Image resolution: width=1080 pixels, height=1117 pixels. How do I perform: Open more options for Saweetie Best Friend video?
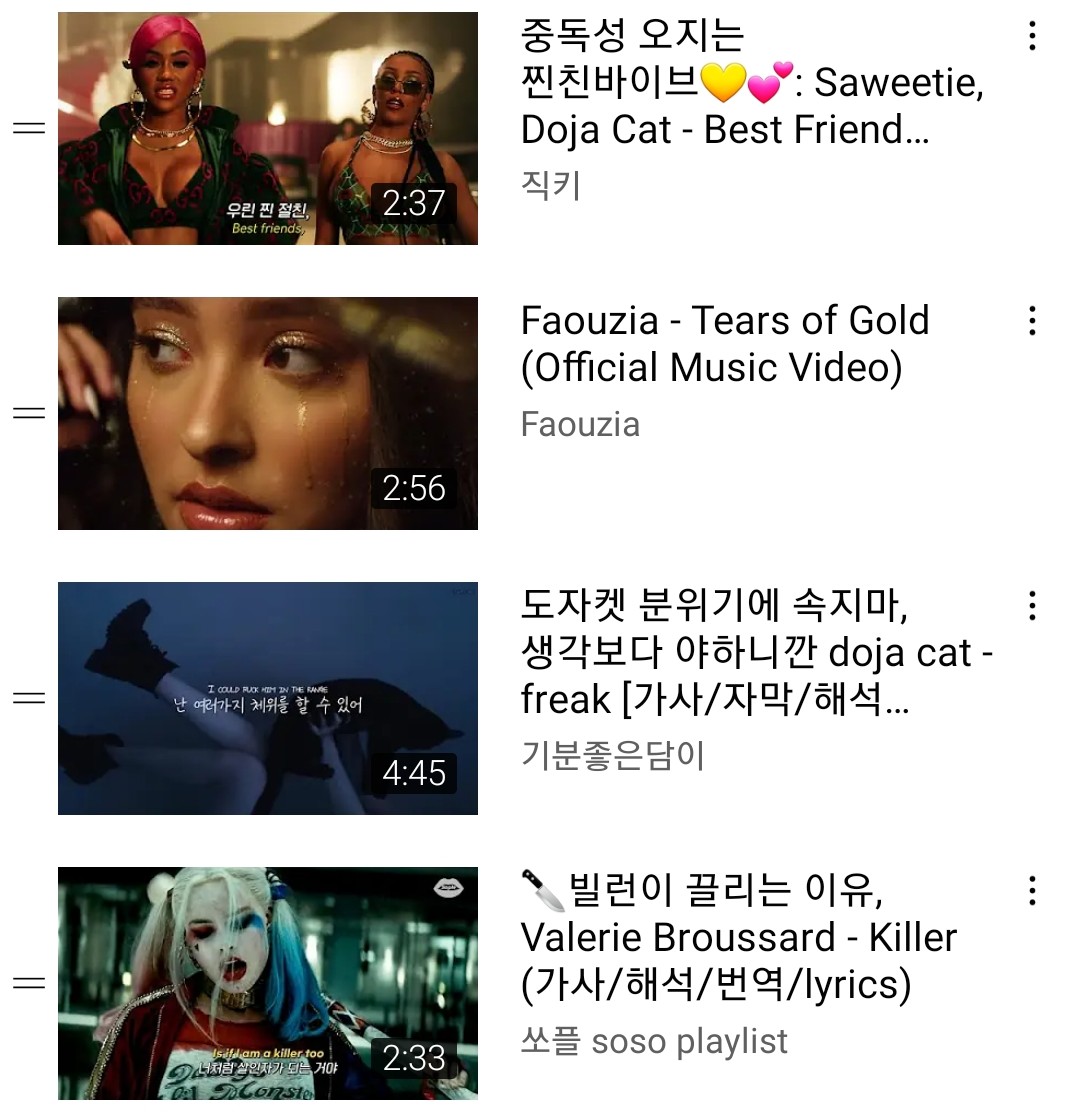pos(1032,36)
